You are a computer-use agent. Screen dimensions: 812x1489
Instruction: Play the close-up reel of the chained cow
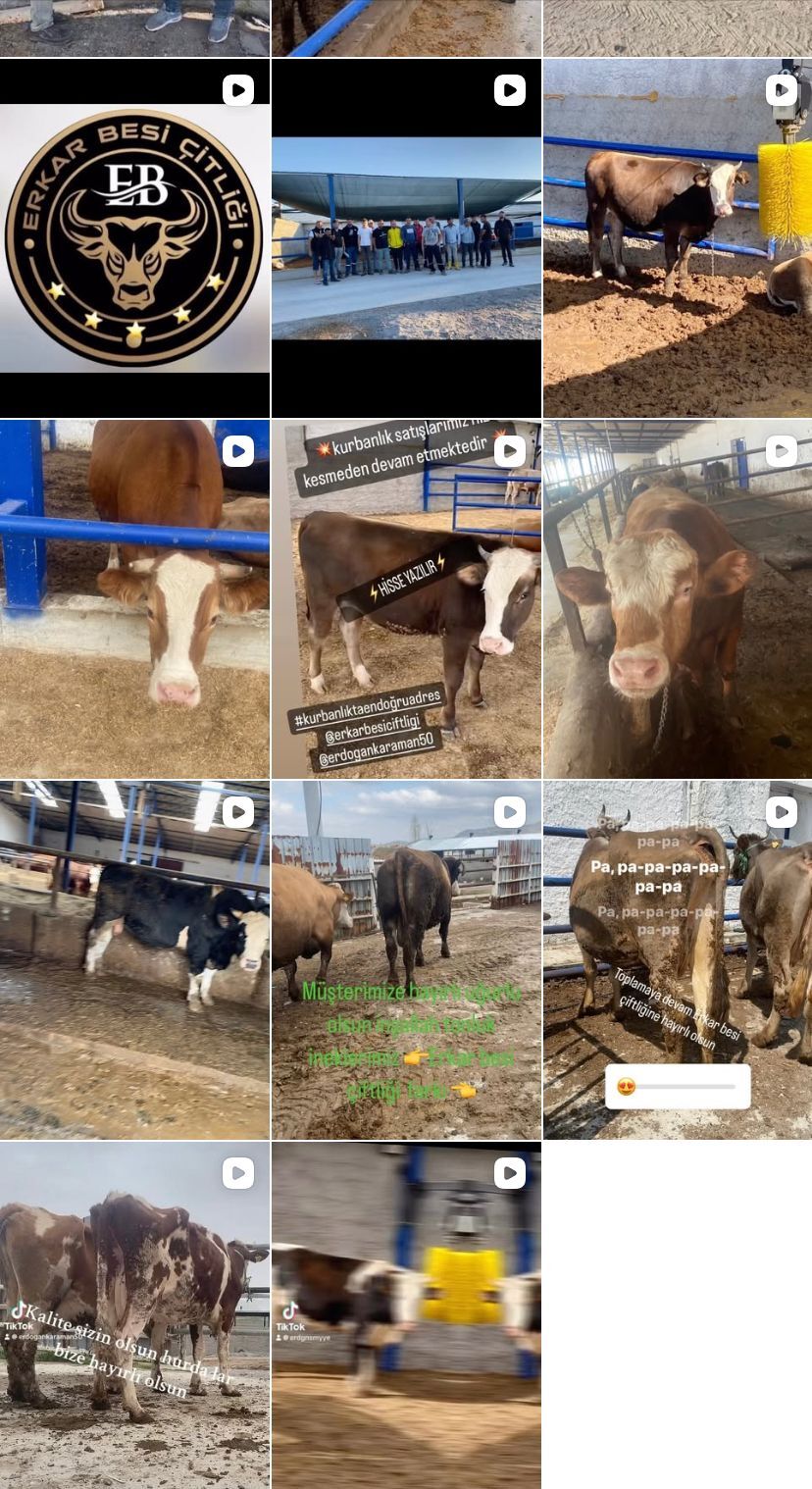(x=677, y=599)
